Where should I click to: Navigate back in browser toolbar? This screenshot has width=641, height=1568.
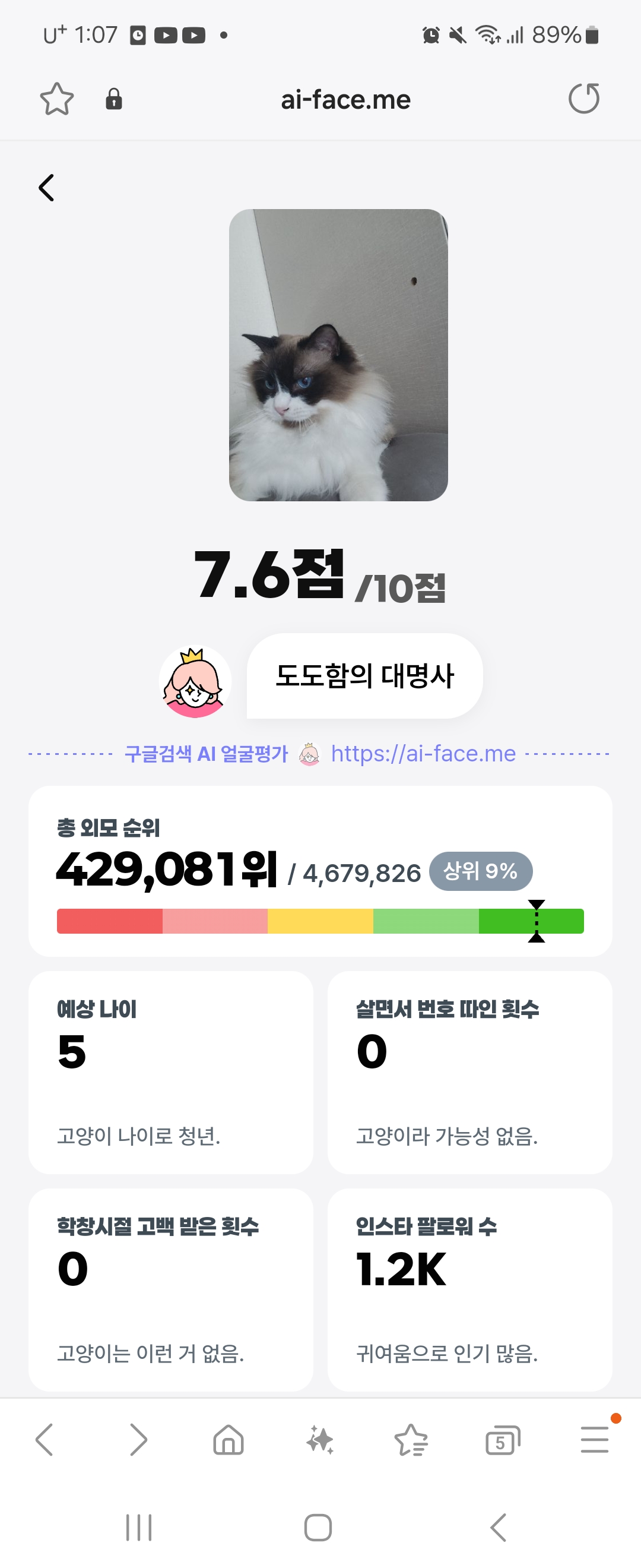[45, 1440]
